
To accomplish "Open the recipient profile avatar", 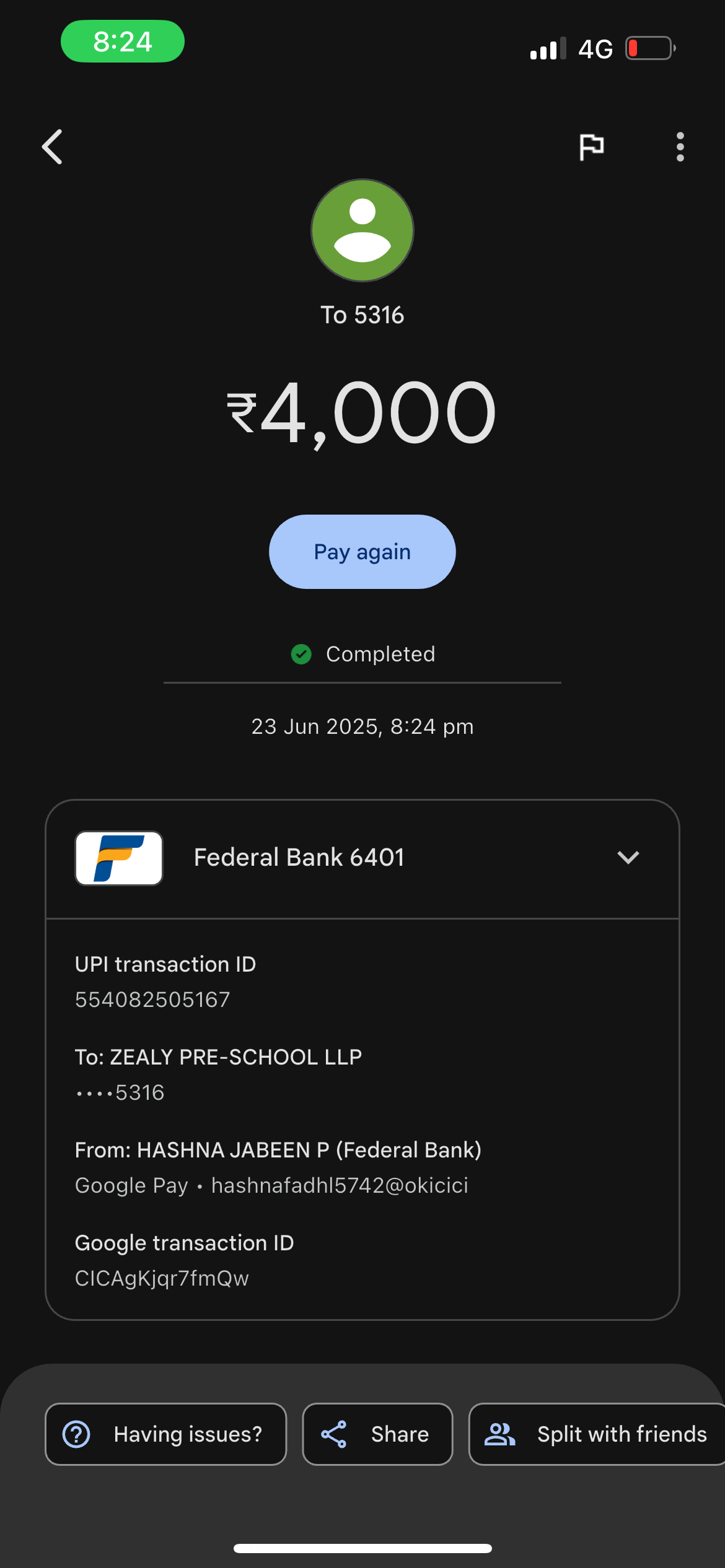I will (x=362, y=230).
